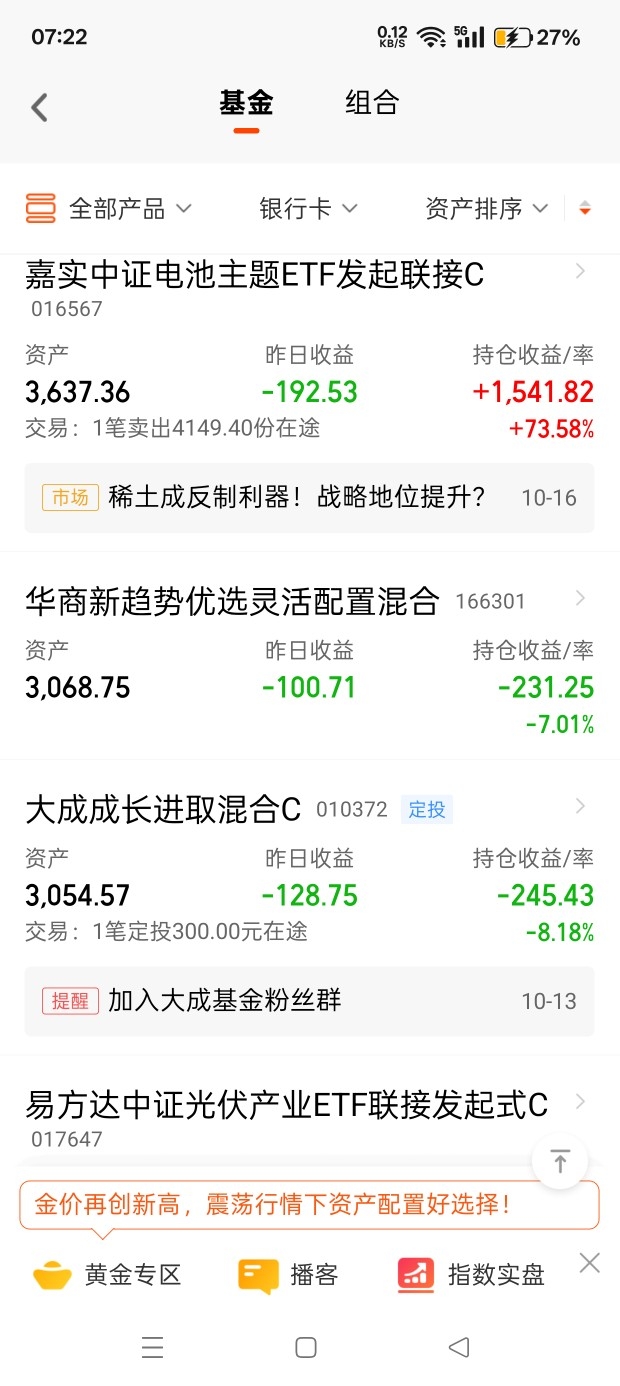
Task: Tap the system home button
Action: click(x=307, y=1347)
